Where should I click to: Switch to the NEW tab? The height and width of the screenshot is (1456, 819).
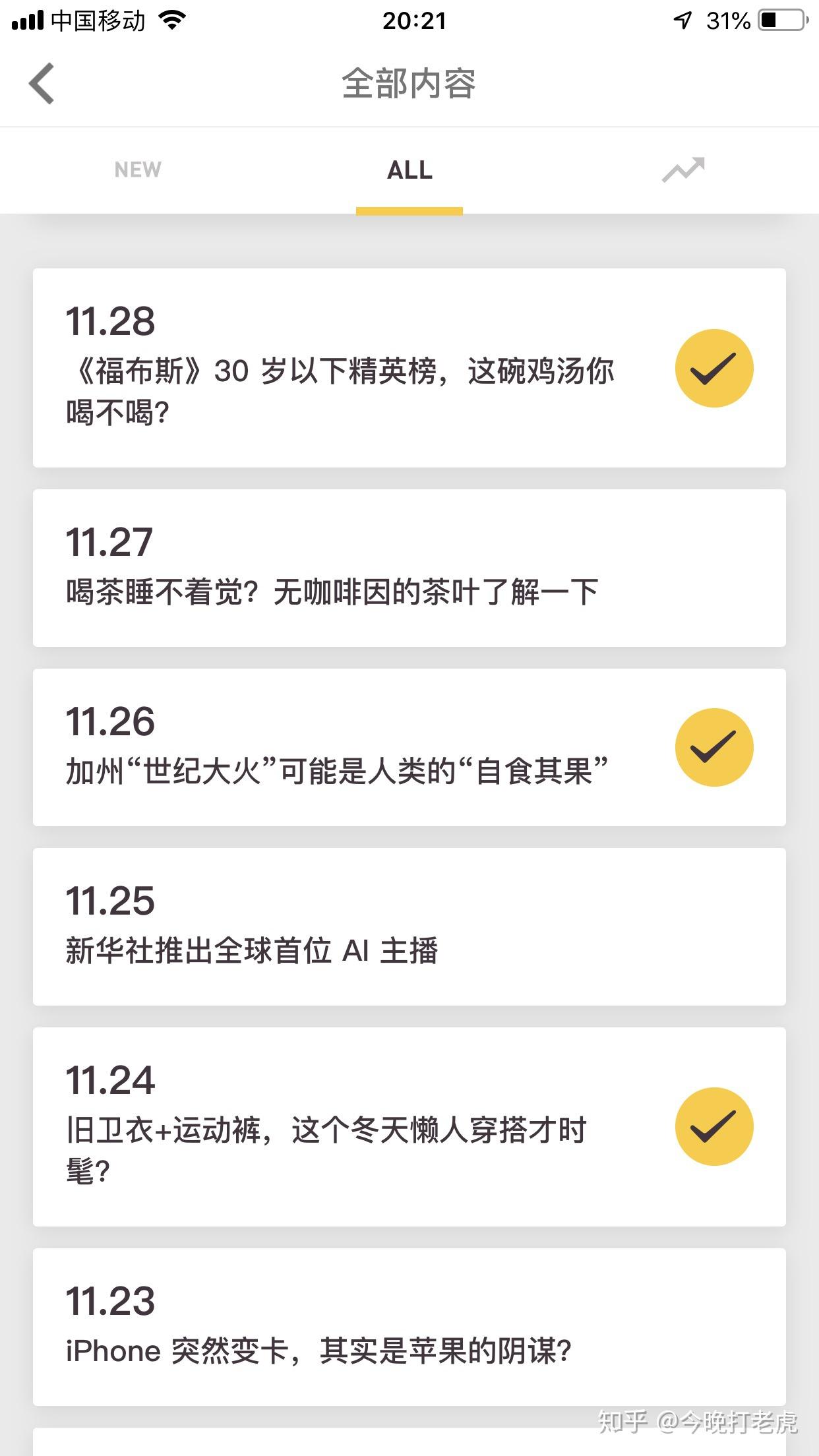(138, 170)
